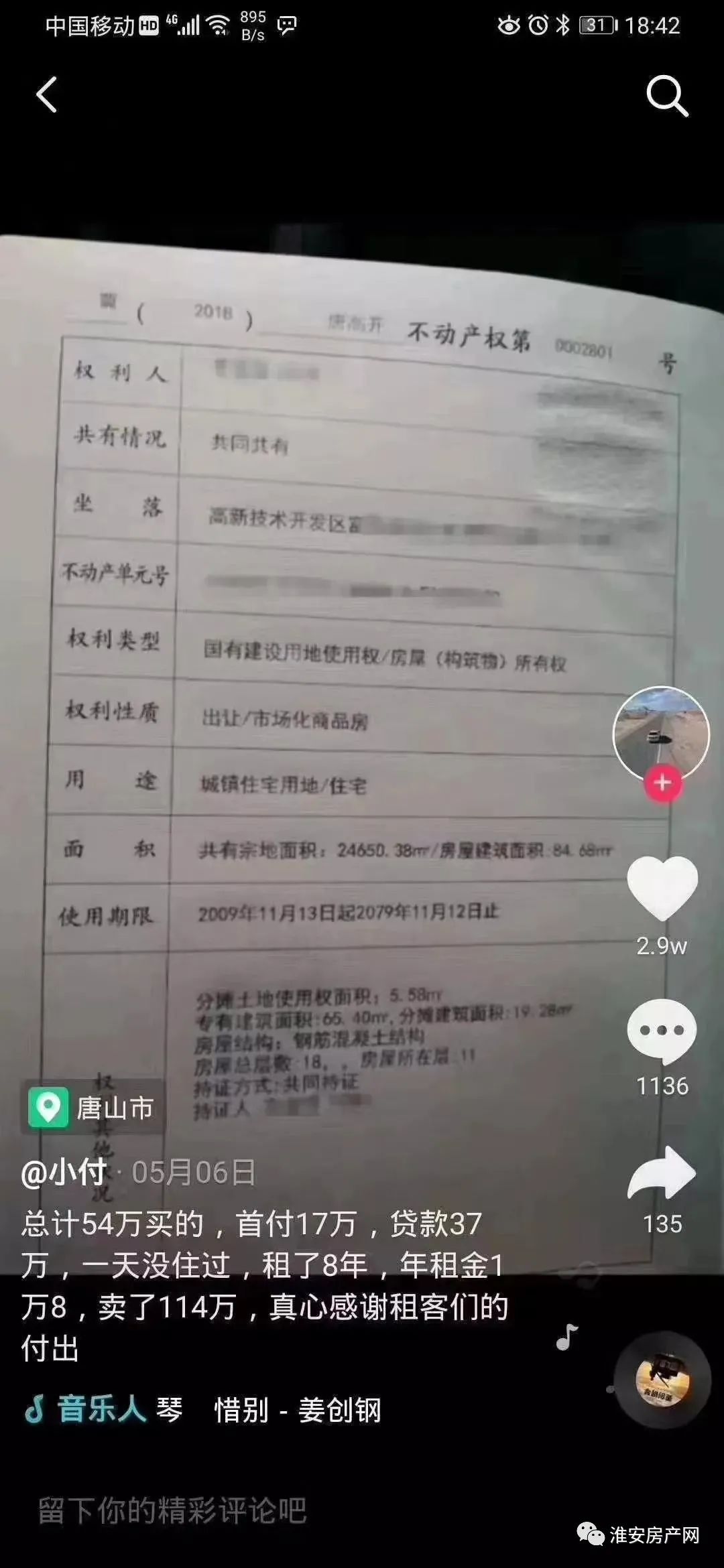The width and height of the screenshot is (724, 1568).
Task: Open the uploader's profile avatar
Action: pyautogui.click(x=661, y=733)
